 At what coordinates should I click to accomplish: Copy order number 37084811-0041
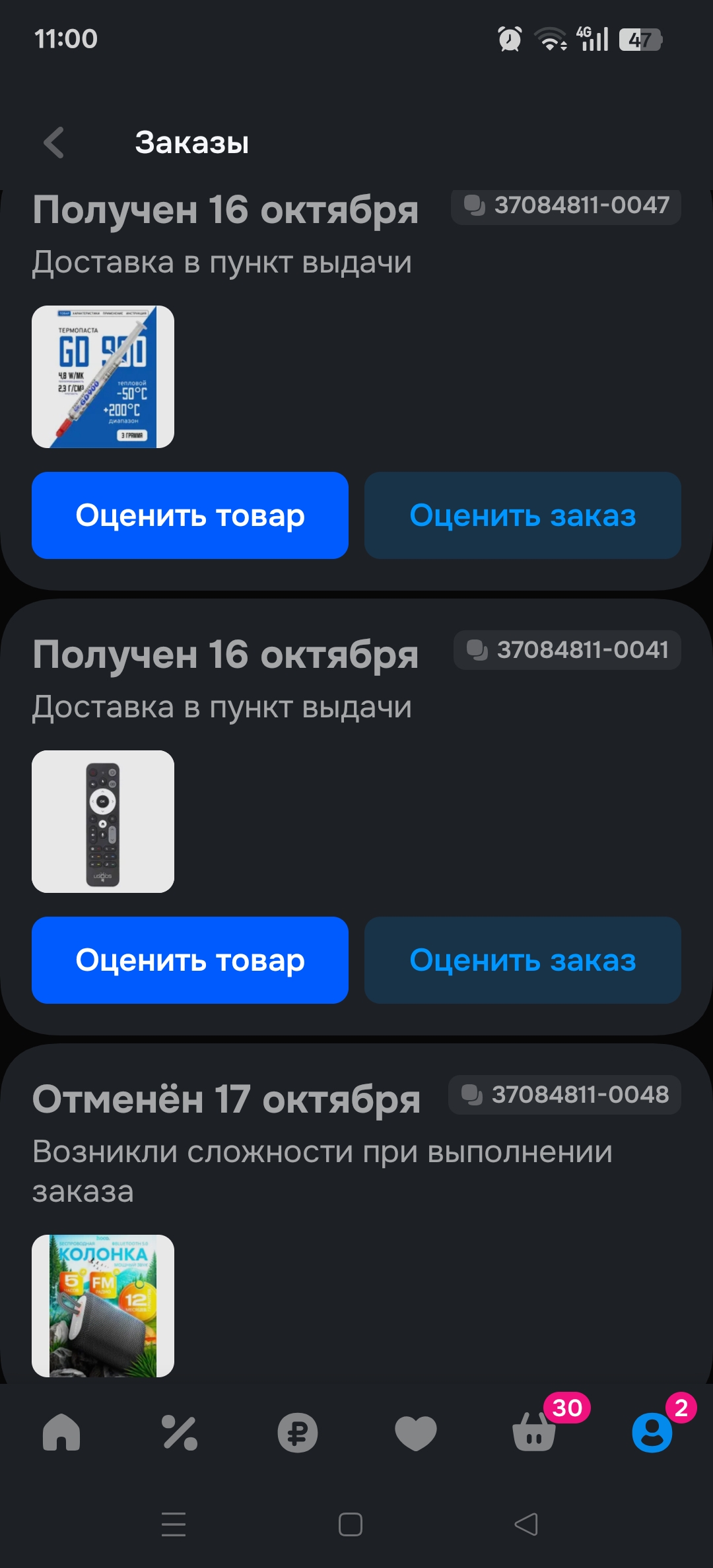(567, 650)
